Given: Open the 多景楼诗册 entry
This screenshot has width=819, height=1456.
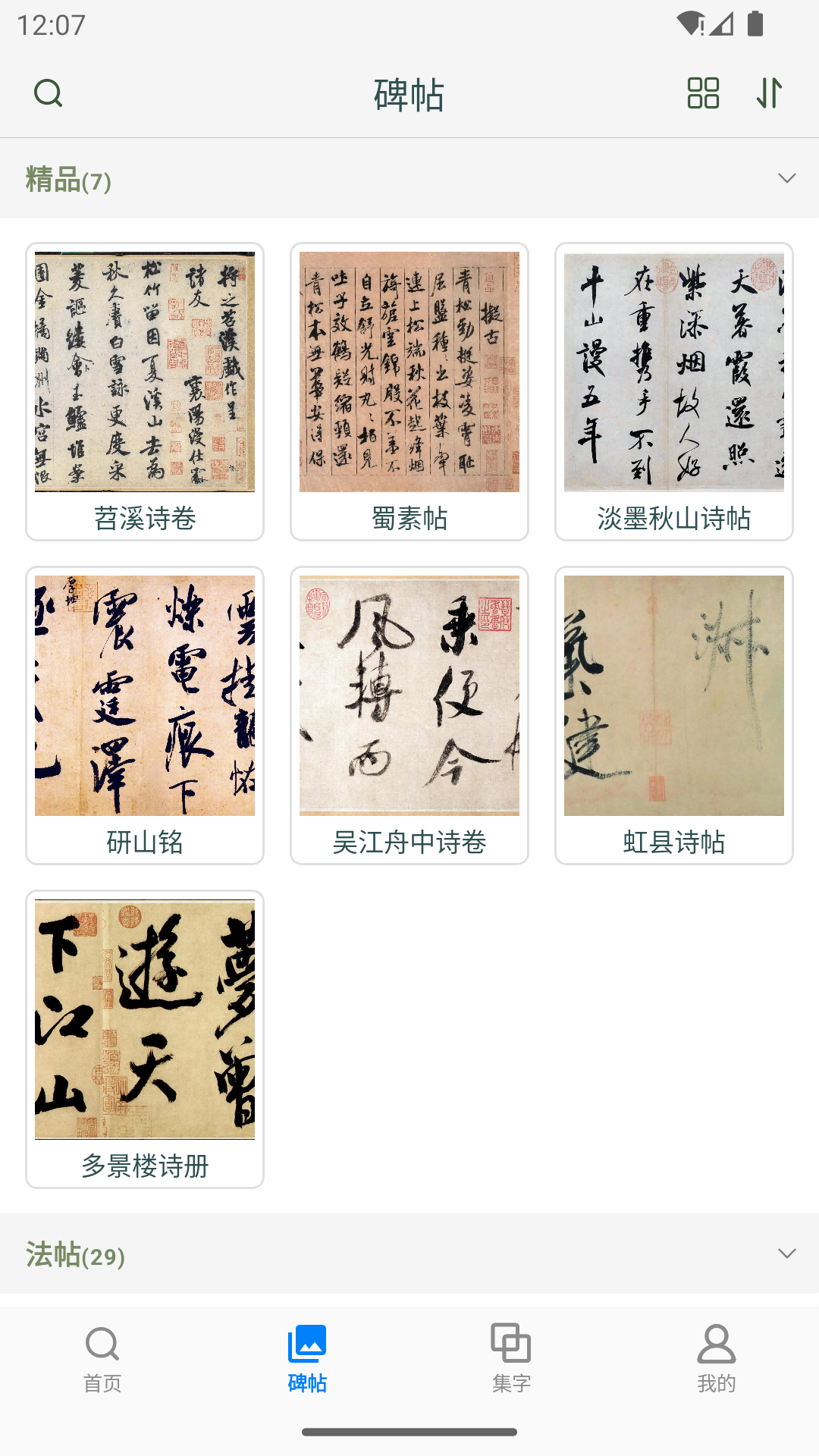Looking at the screenshot, I should (x=145, y=1039).
